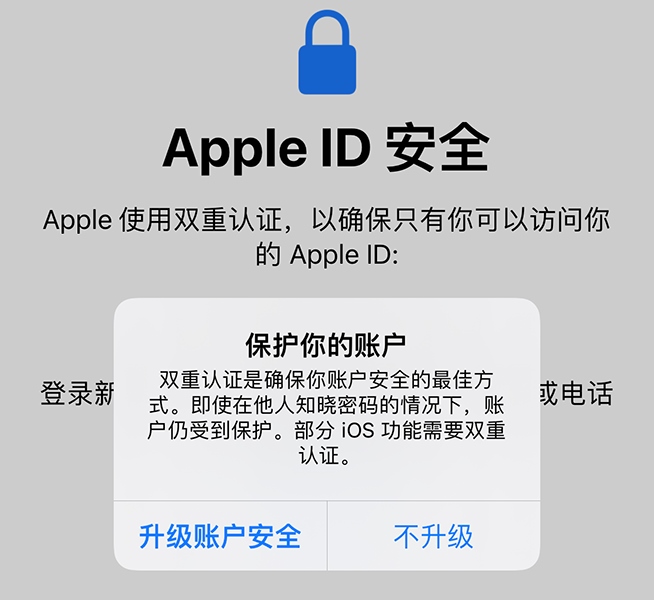Choose 不升级 to skip the upgrade

tap(433, 536)
